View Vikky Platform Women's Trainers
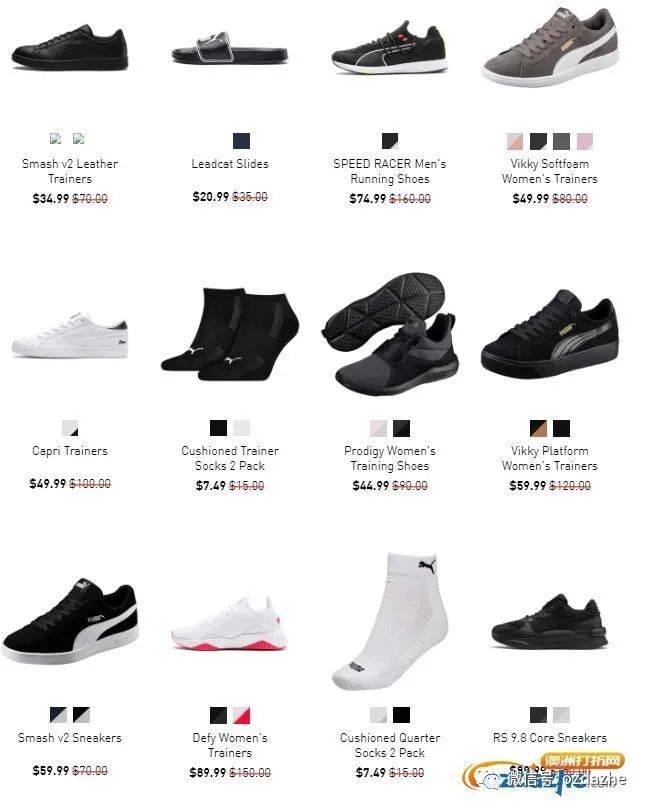The image size is (647, 808). [549, 458]
